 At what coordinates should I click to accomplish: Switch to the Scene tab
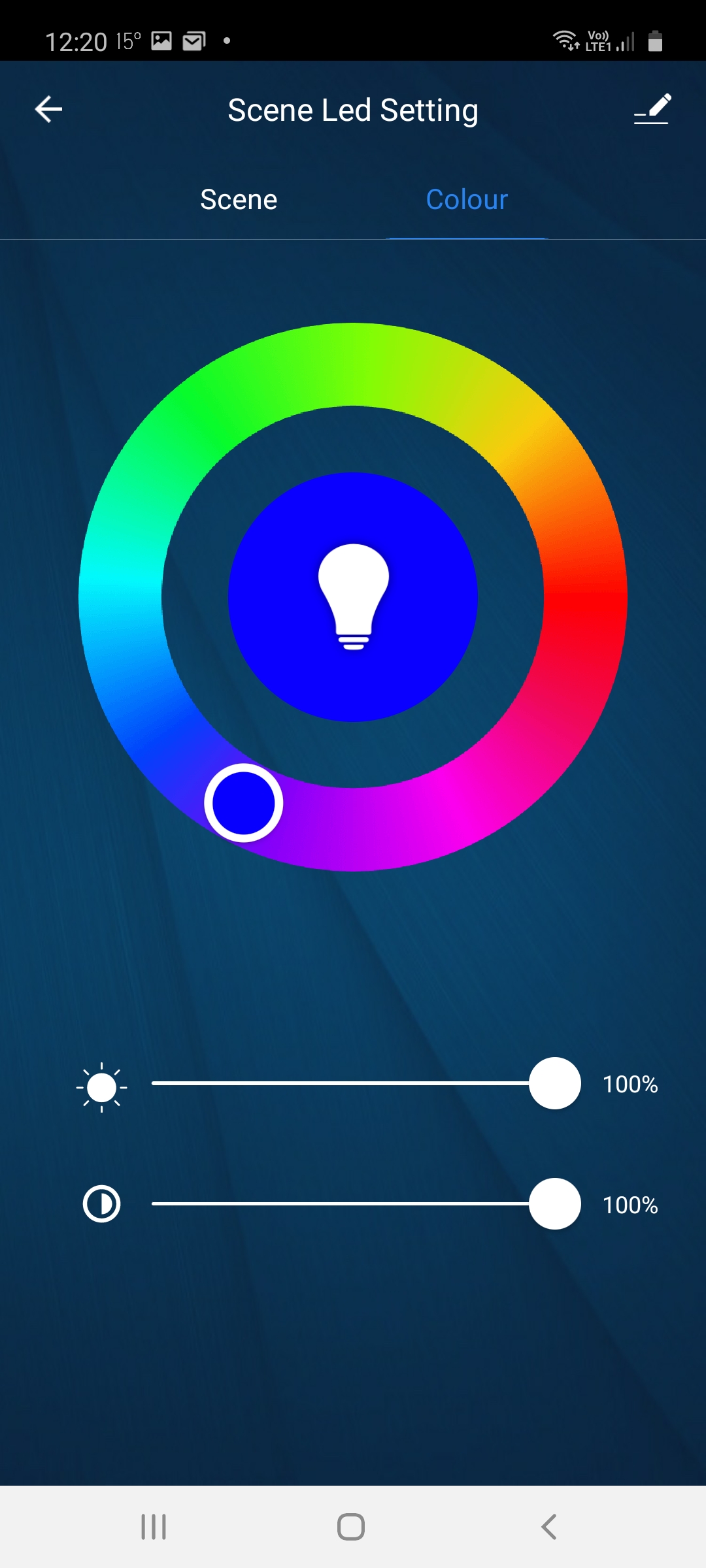point(239,199)
